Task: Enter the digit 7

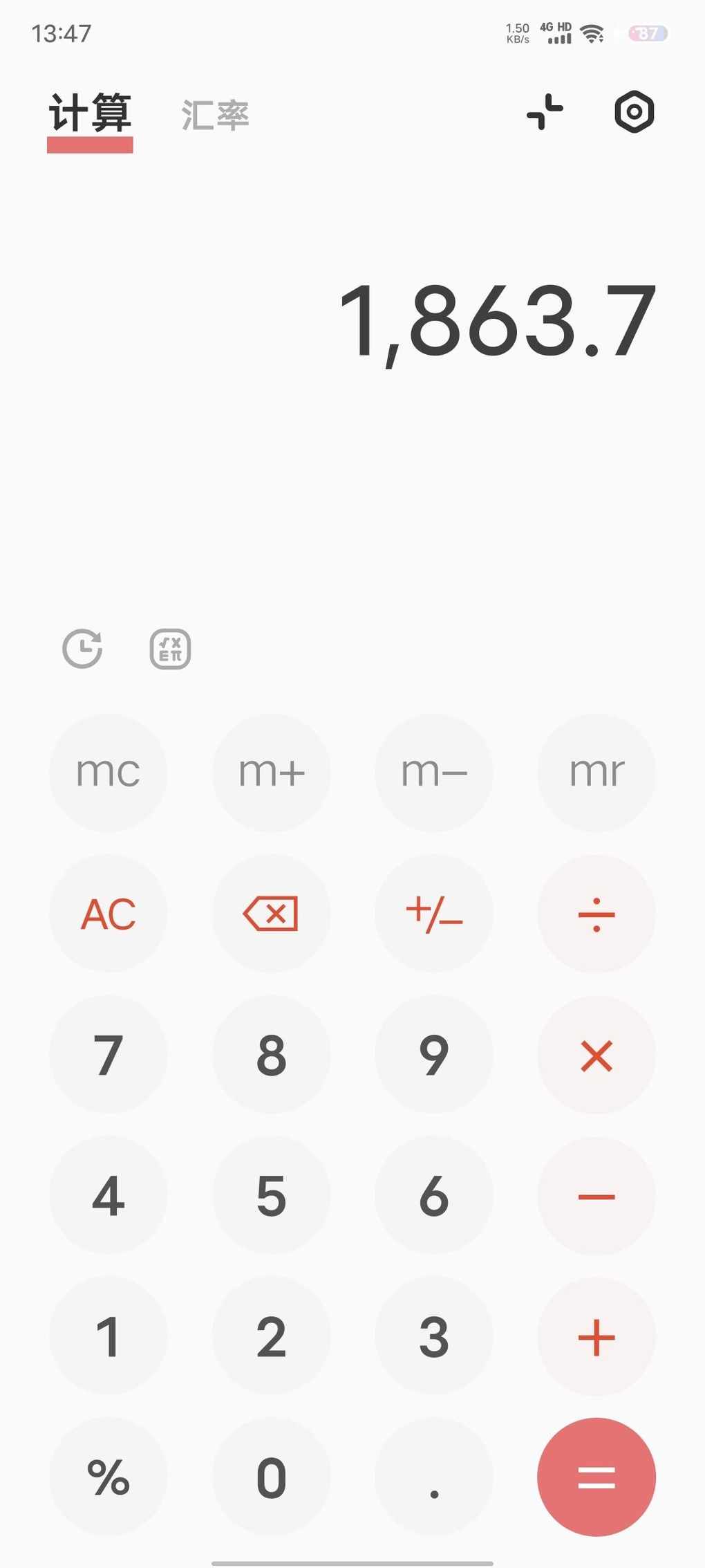Action: (x=108, y=1055)
